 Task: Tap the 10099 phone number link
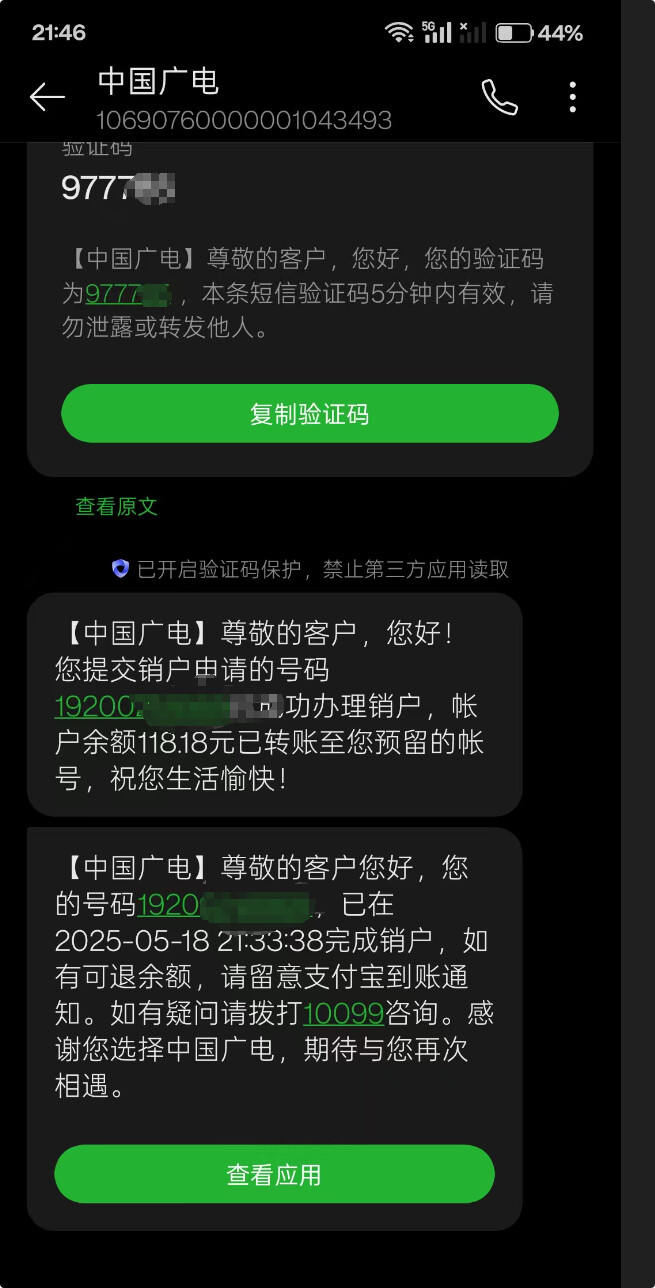click(343, 1013)
